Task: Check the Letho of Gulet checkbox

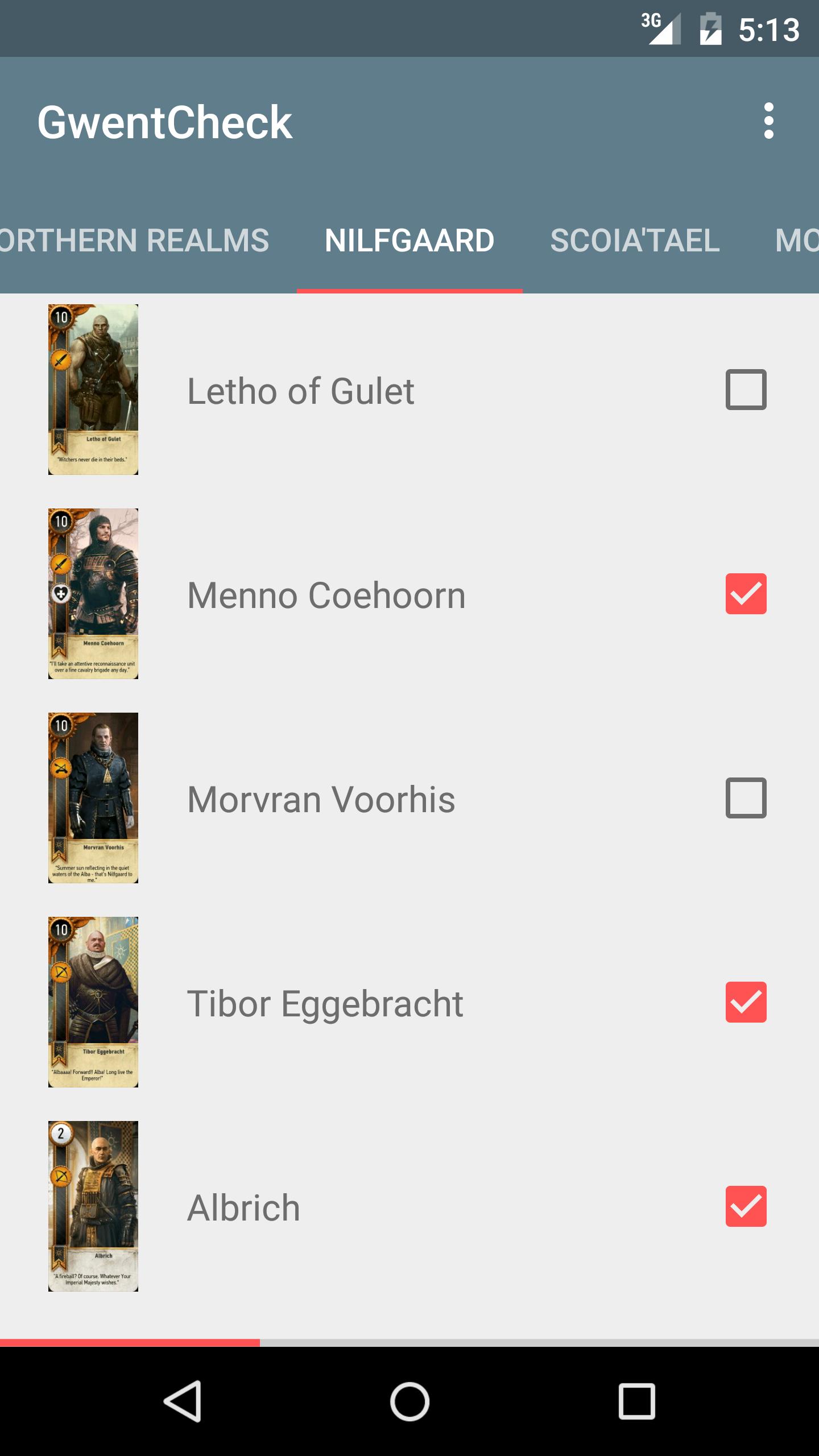Action: [746, 390]
